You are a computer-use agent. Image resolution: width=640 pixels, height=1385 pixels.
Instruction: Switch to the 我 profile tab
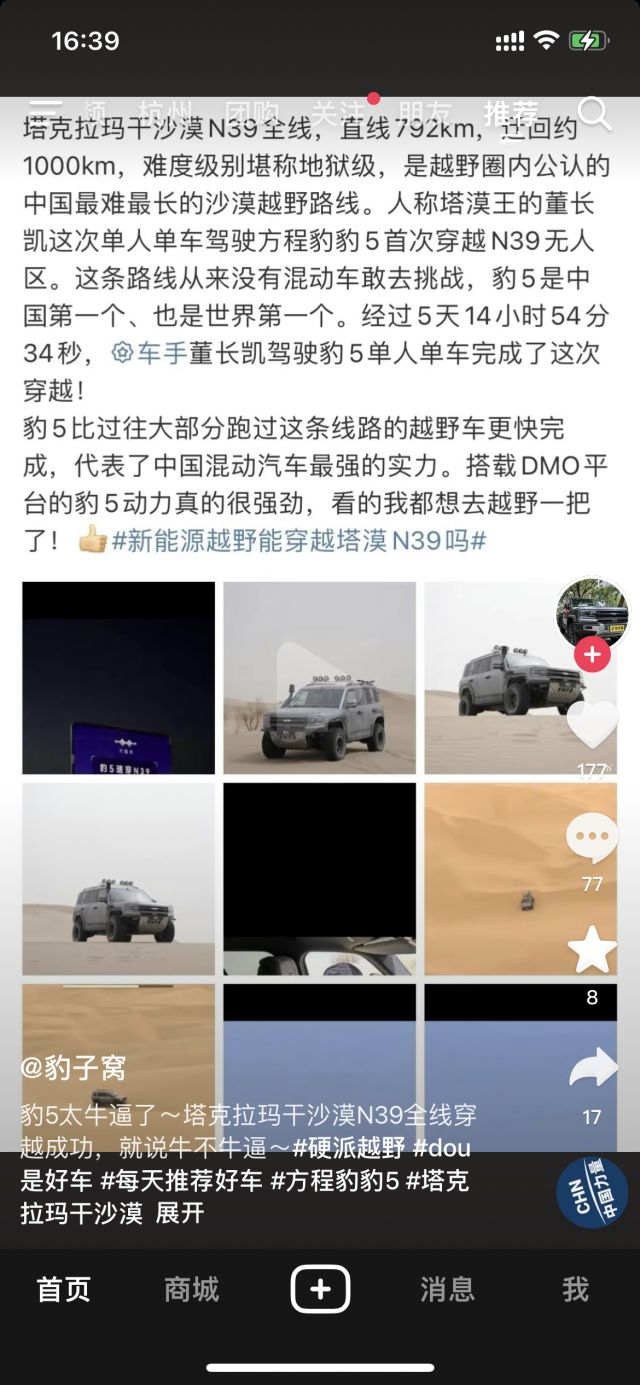point(575,1289)
